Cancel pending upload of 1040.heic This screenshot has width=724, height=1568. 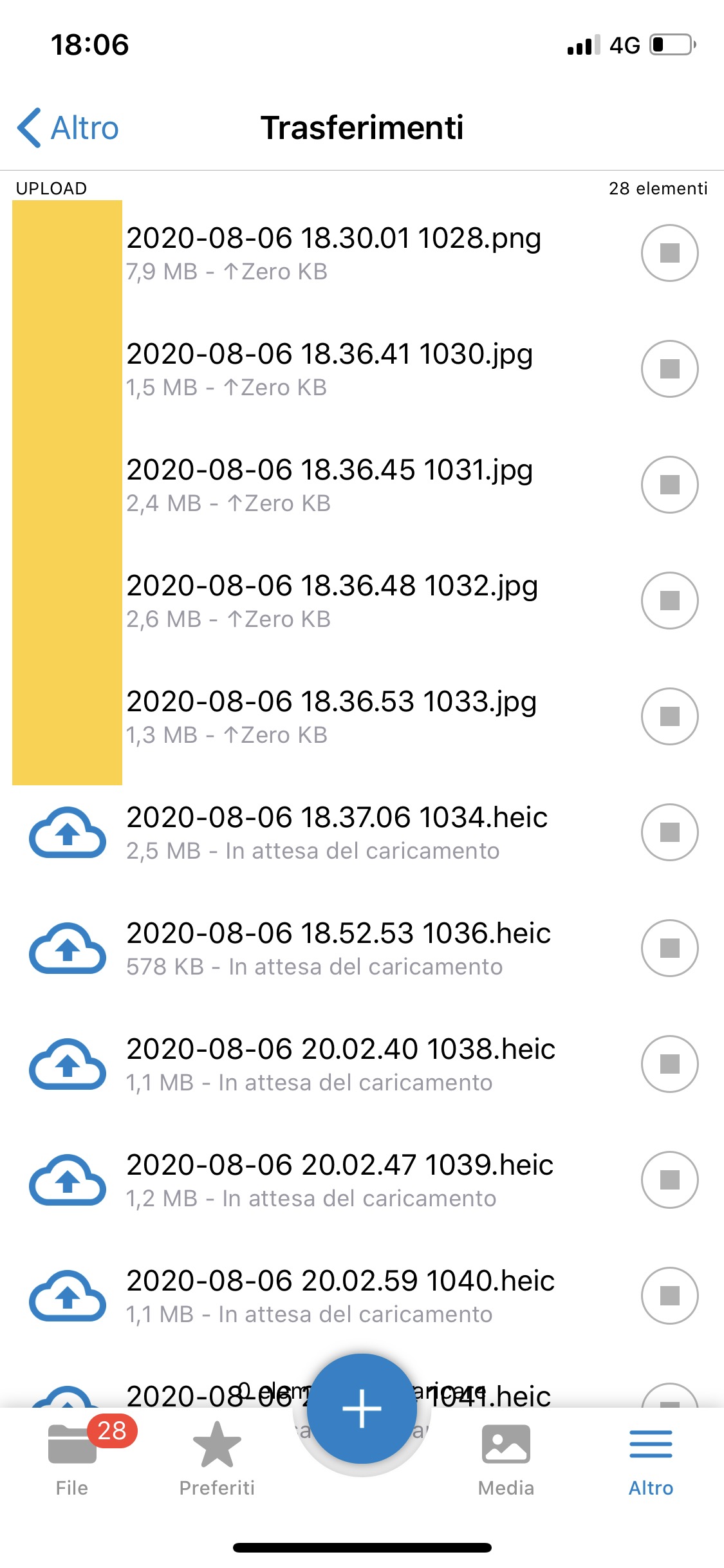pos(669,1296)
